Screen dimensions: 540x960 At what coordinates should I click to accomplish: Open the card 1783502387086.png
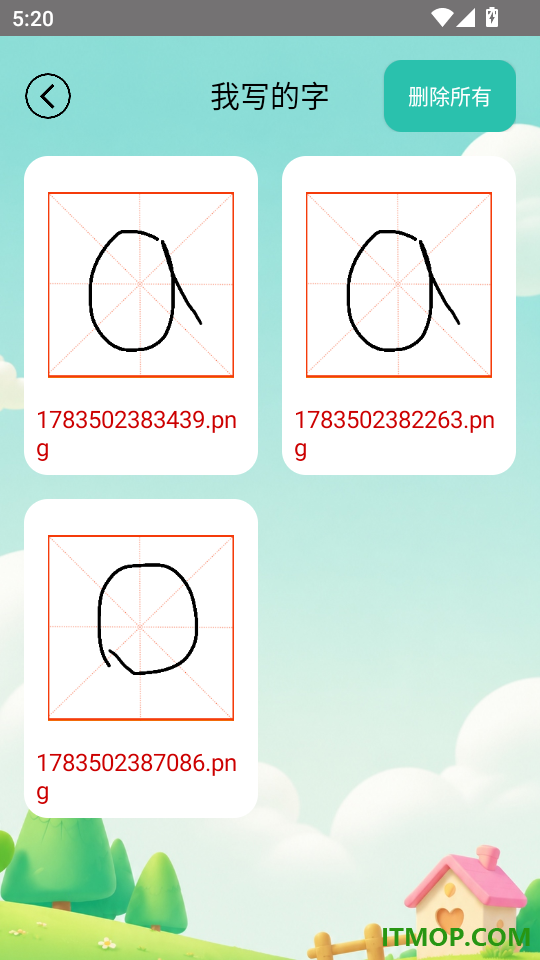(x=141, y=658)
